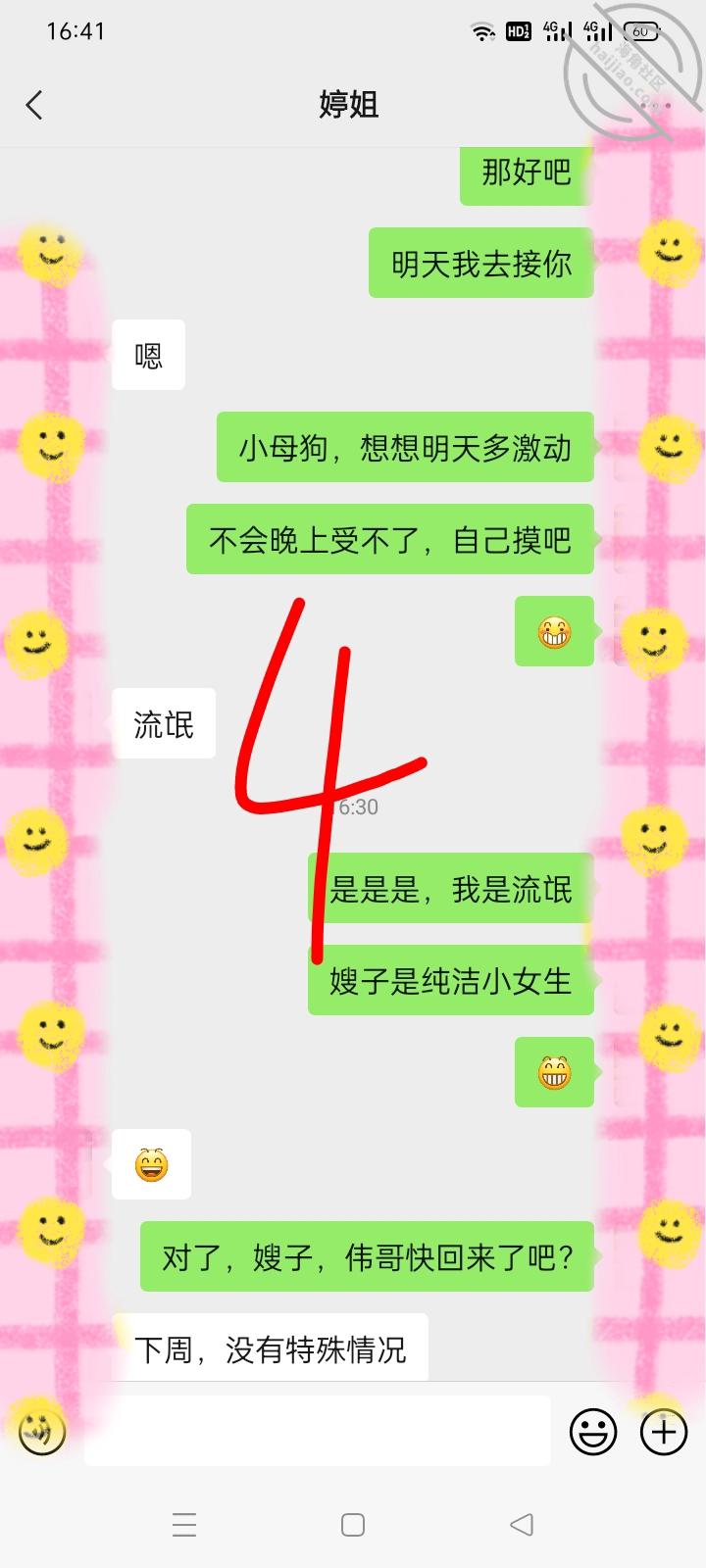Viewport: 706px width, 1568px height.
Task: Go back from the 婷姐 chat
Action: (x=35, y=105)
